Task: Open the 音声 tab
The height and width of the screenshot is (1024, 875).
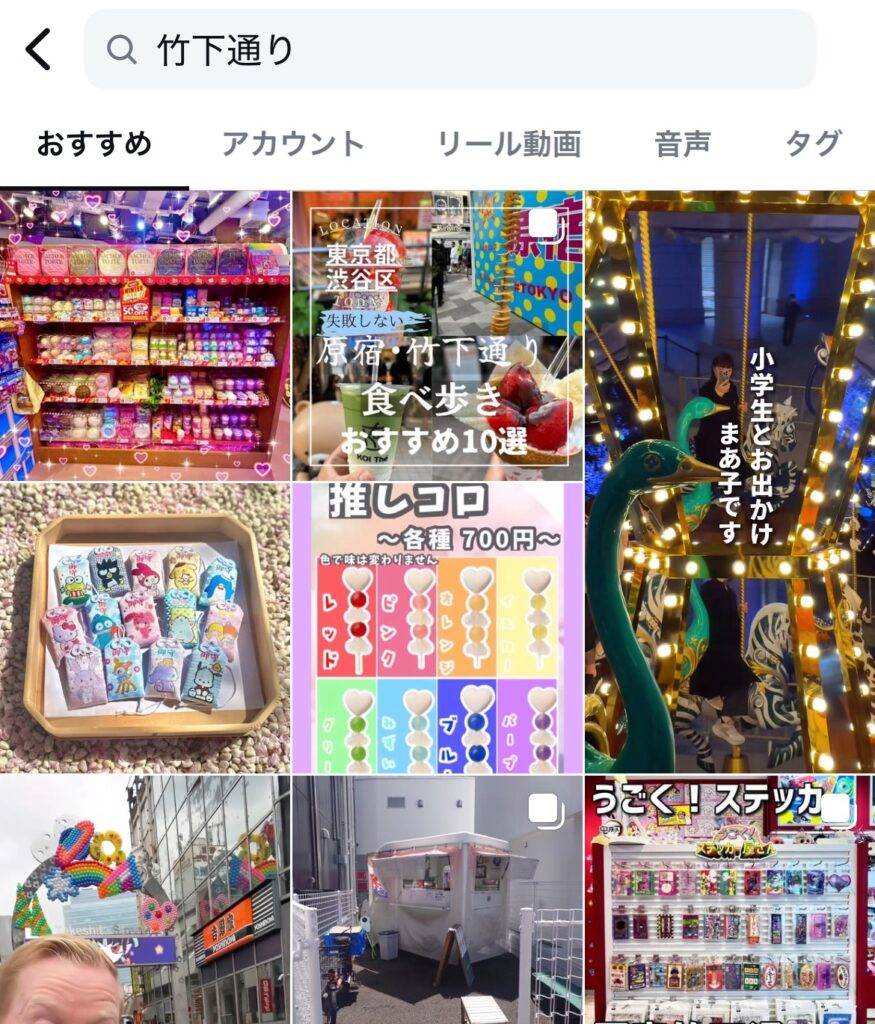Action: tap(682, 144)
